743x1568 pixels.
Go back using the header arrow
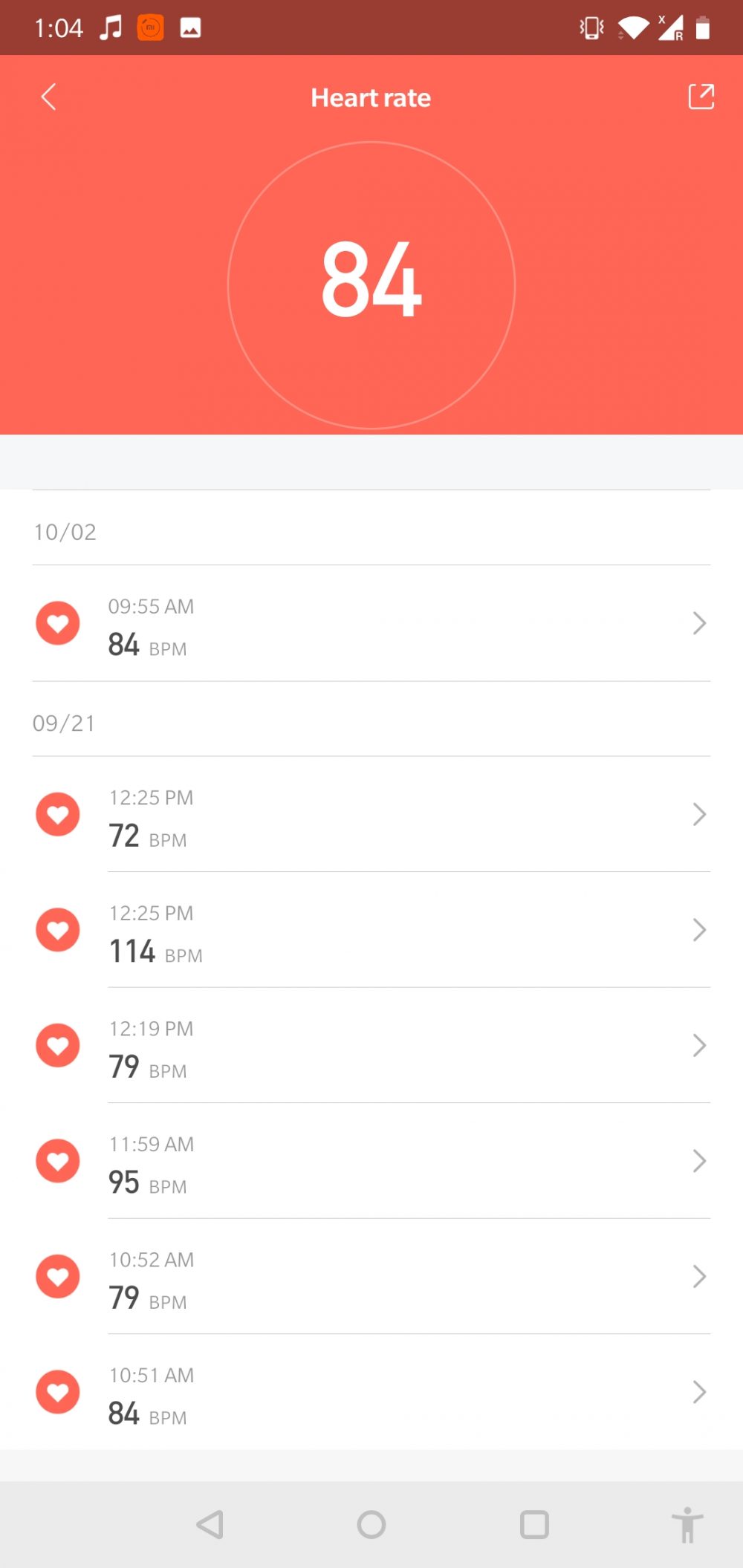[49, 97]
